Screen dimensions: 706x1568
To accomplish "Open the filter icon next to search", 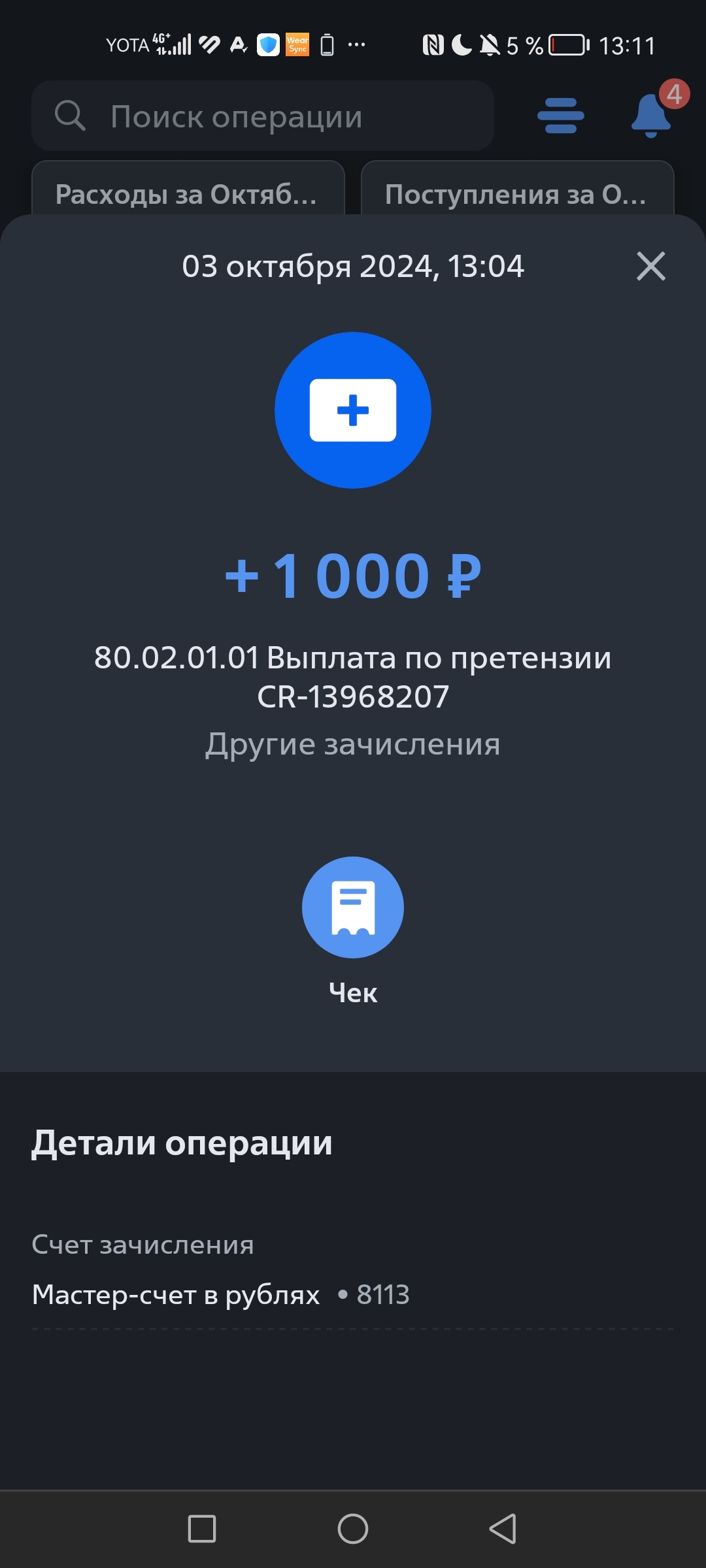I will [560, 116].
